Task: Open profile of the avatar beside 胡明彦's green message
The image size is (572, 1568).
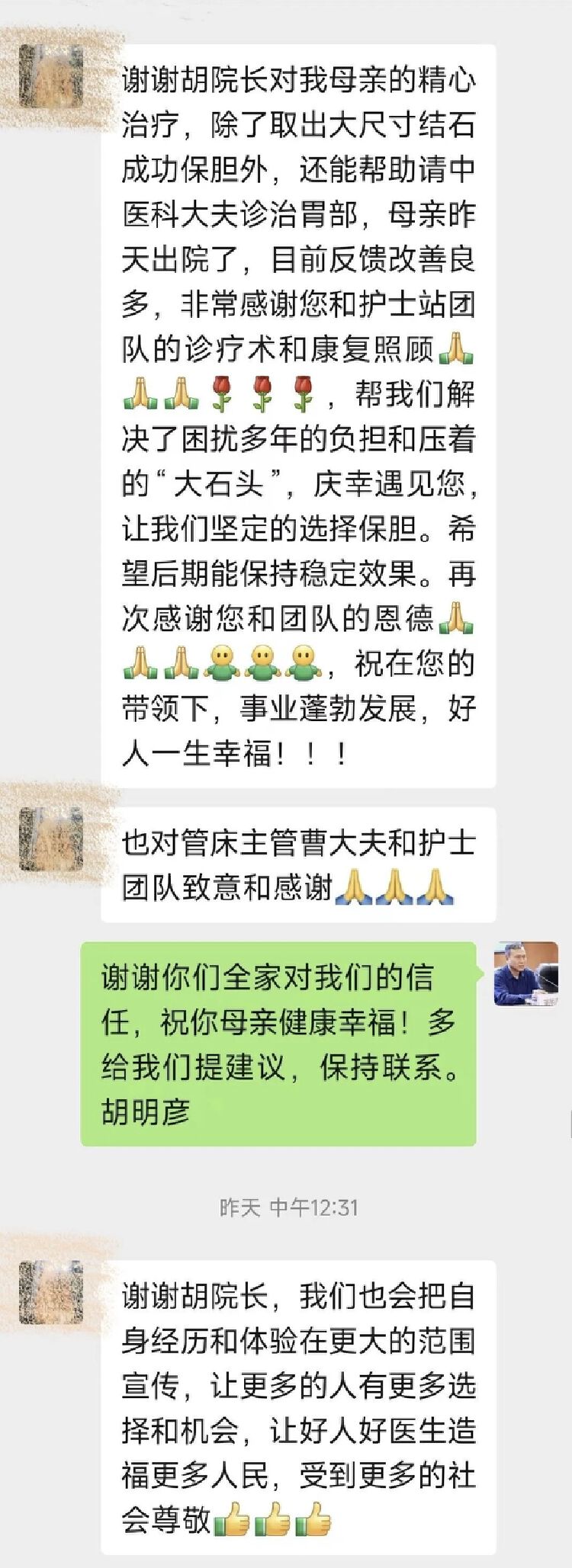Action: (x=525, y=973)
